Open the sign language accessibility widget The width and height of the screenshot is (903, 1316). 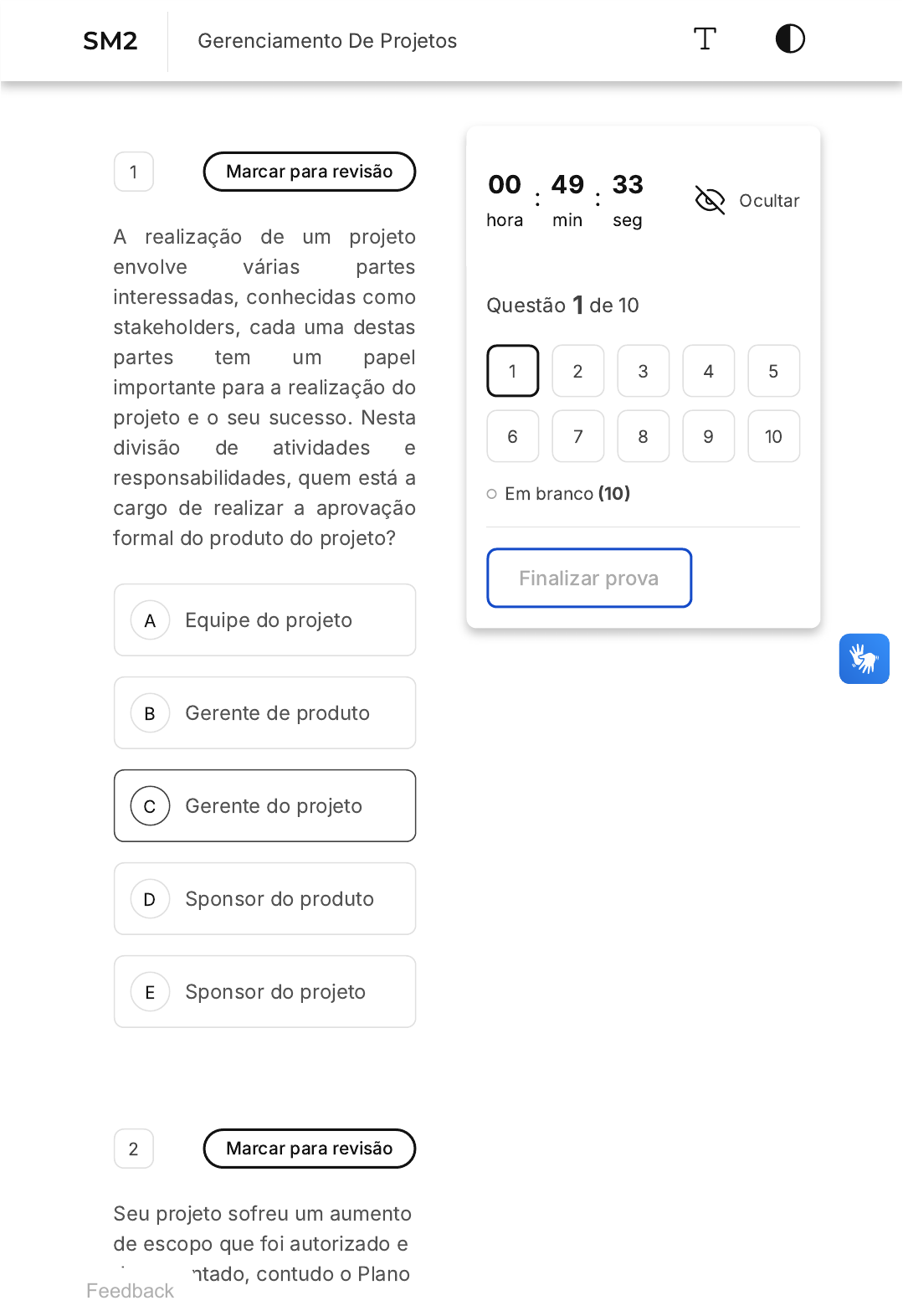click(864, 659)
